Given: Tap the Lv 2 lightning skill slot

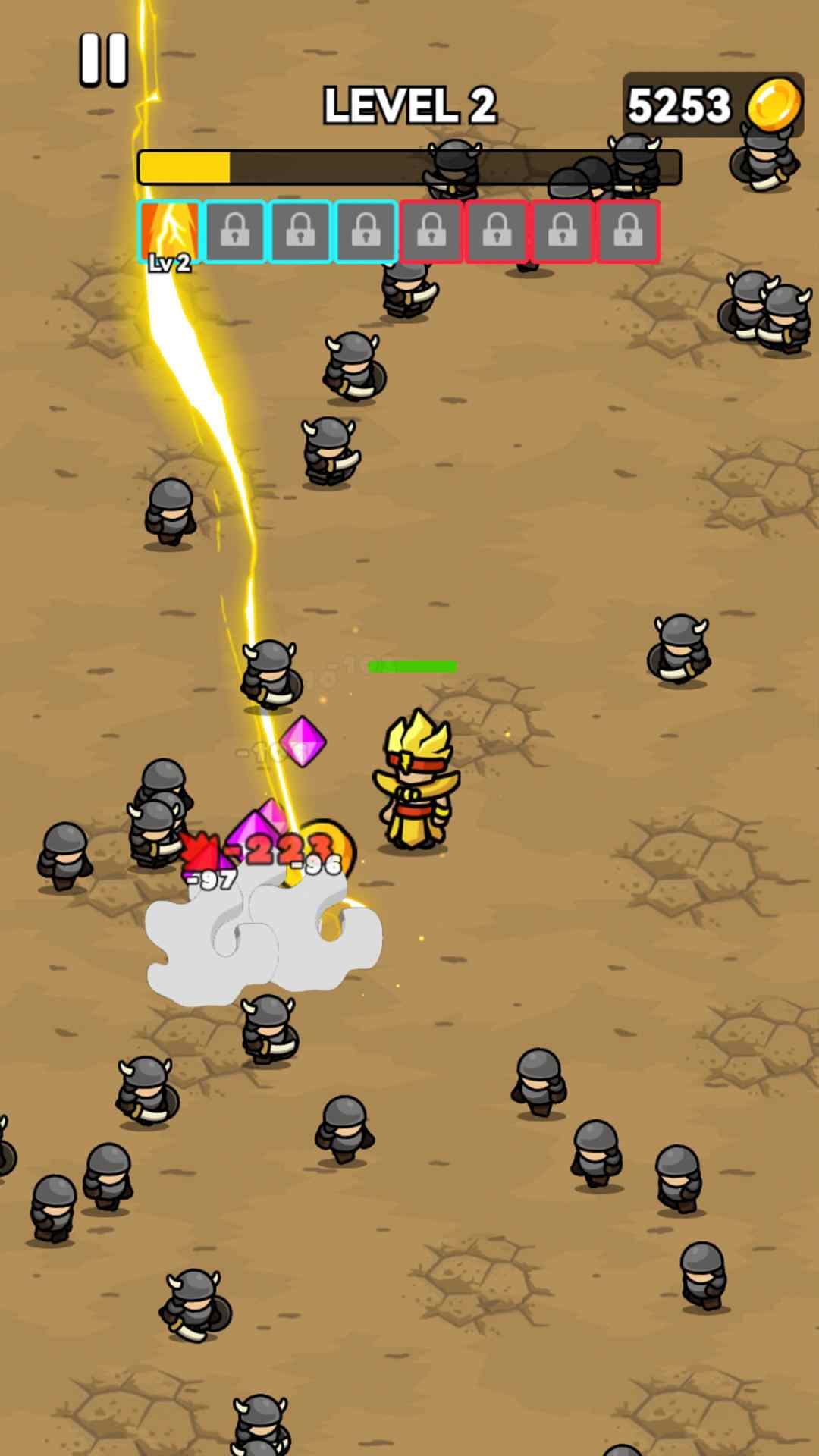Looking at the screenshot, I should point(170,232).
